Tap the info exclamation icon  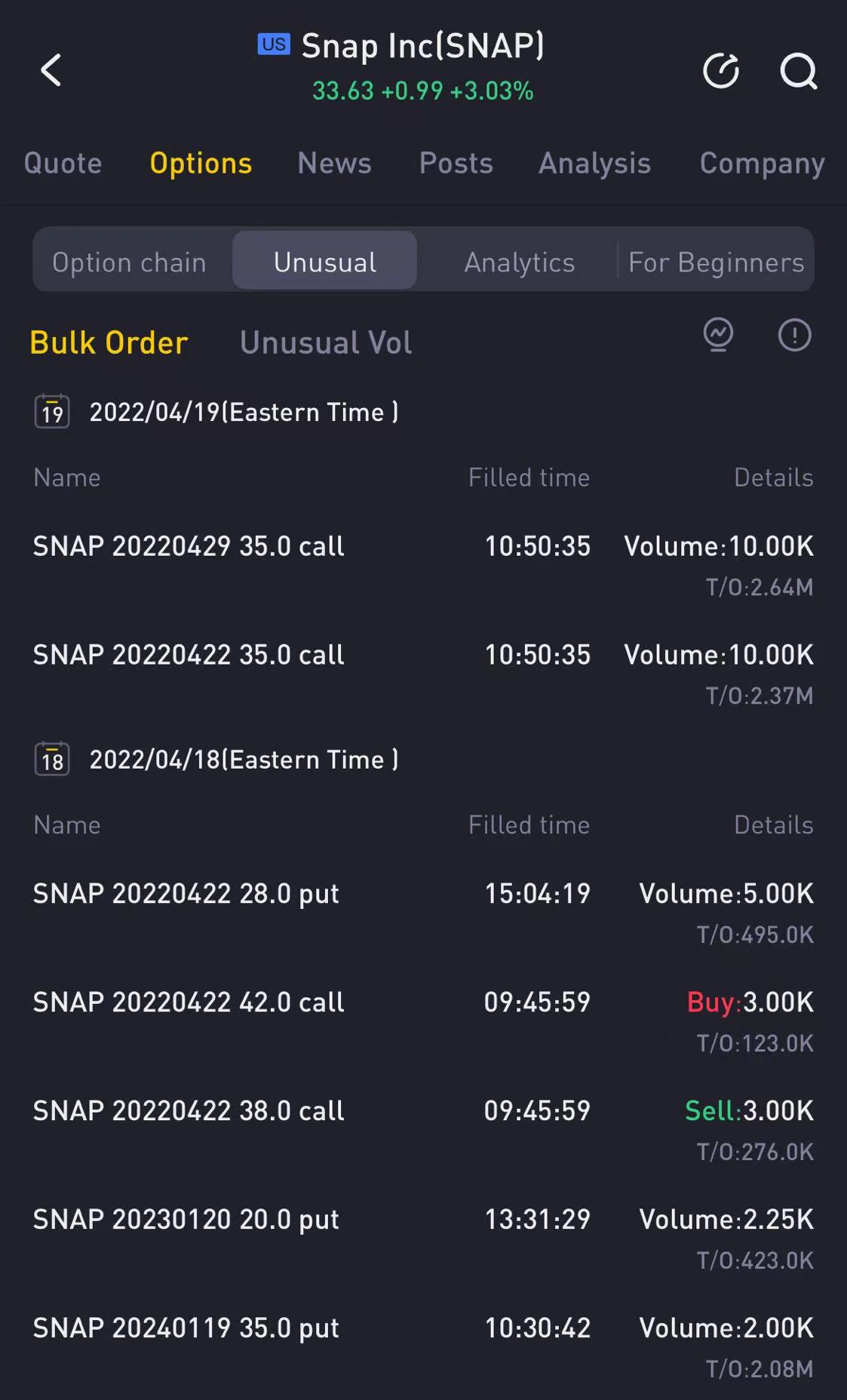tap(794, 334)
